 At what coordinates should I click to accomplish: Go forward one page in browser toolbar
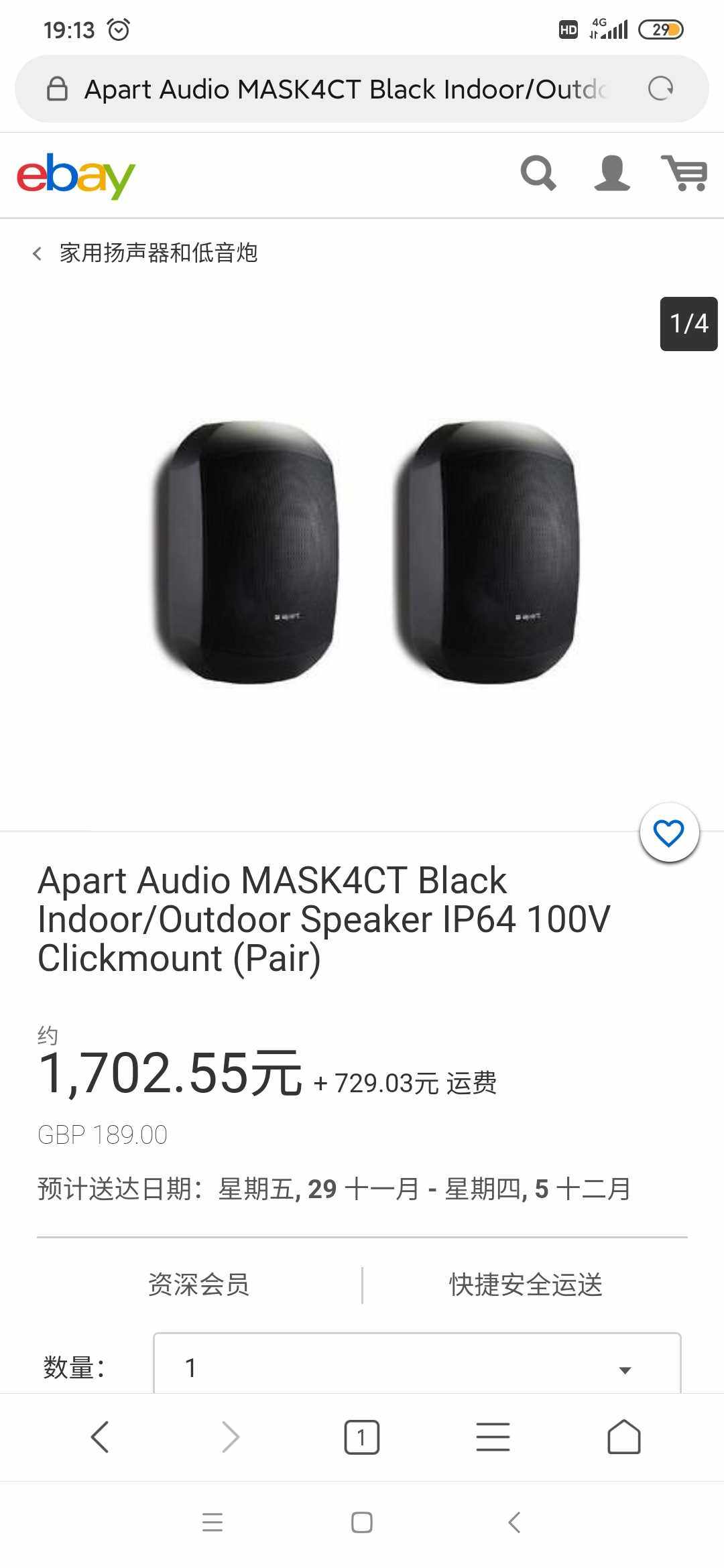[x=231, y=1437]
